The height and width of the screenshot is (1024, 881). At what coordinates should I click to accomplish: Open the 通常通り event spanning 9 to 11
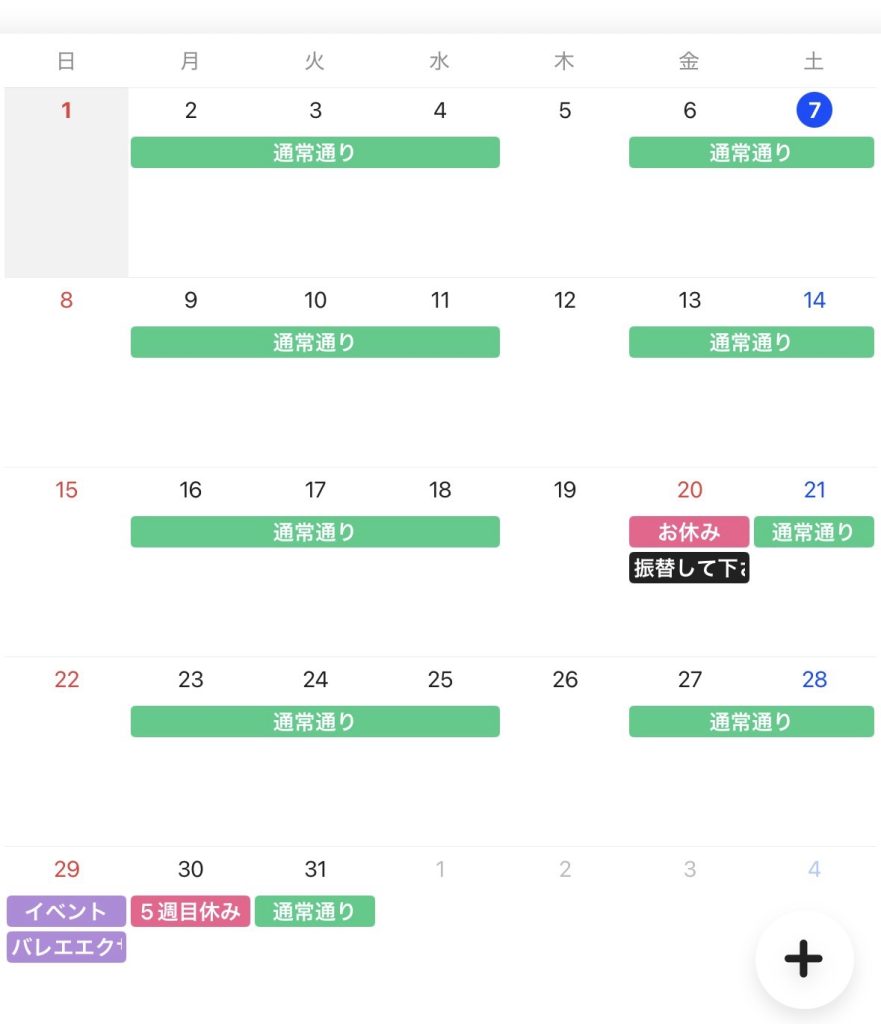[x=314, y=342]
